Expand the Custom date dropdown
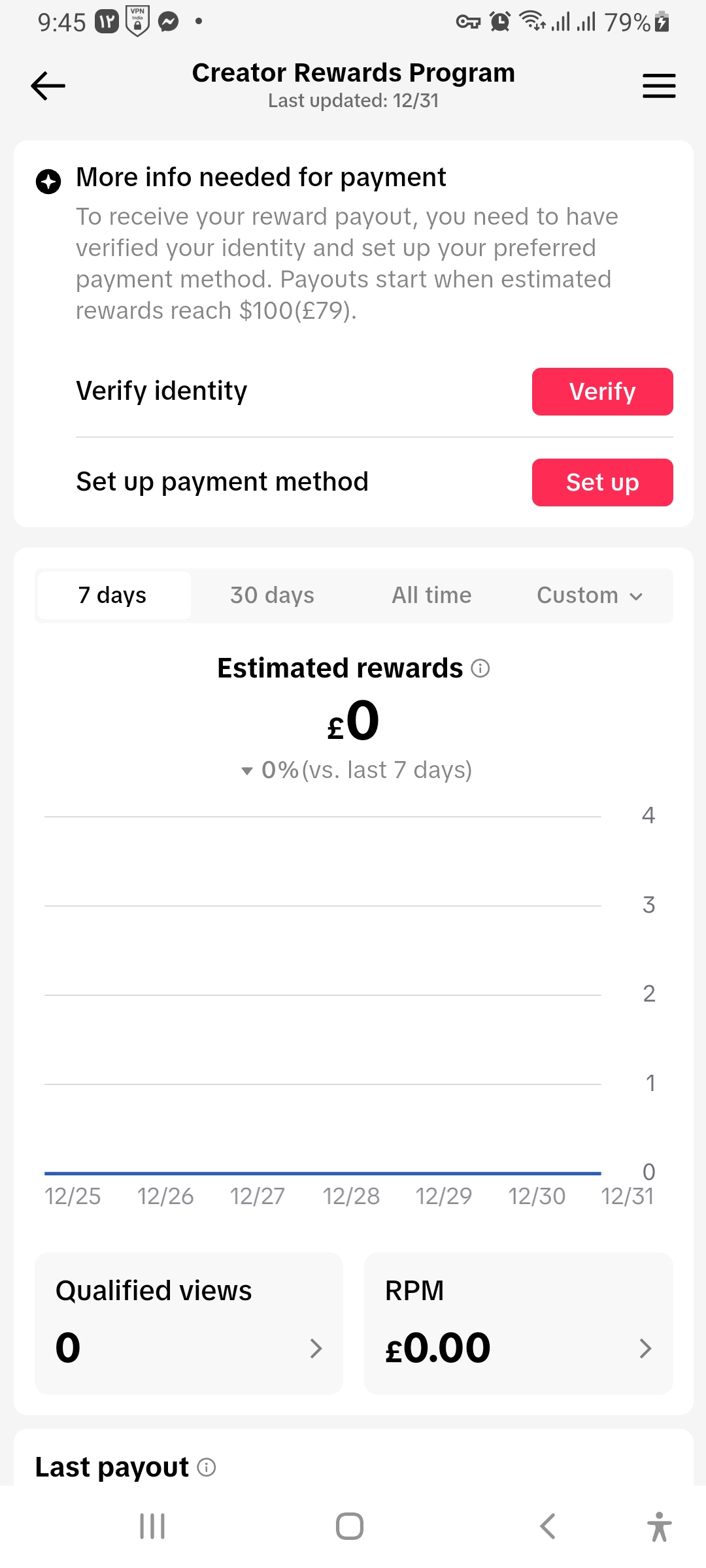This screenshot has width=706, height=1568. pyautogui.click(x=590, y=595)
